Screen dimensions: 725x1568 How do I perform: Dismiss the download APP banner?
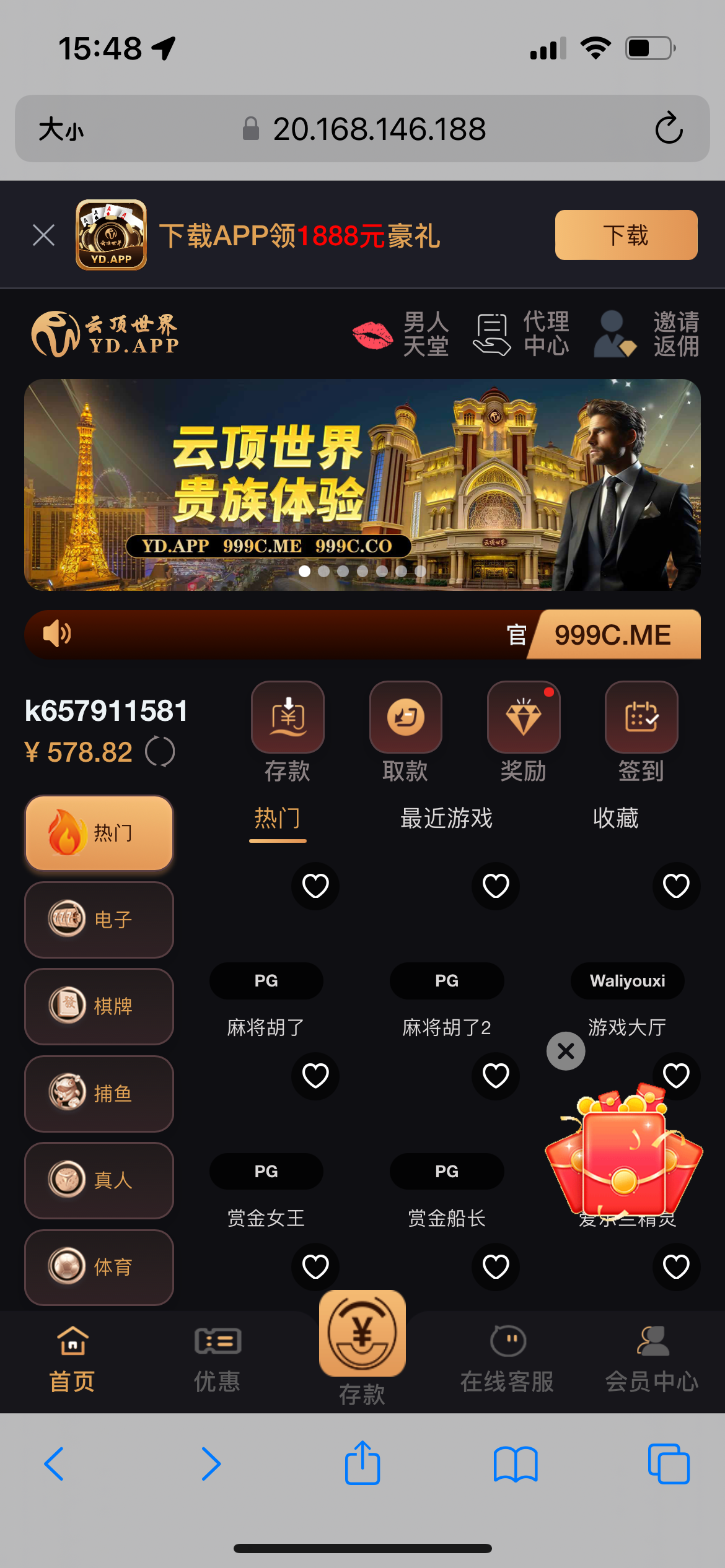(43, 235)
